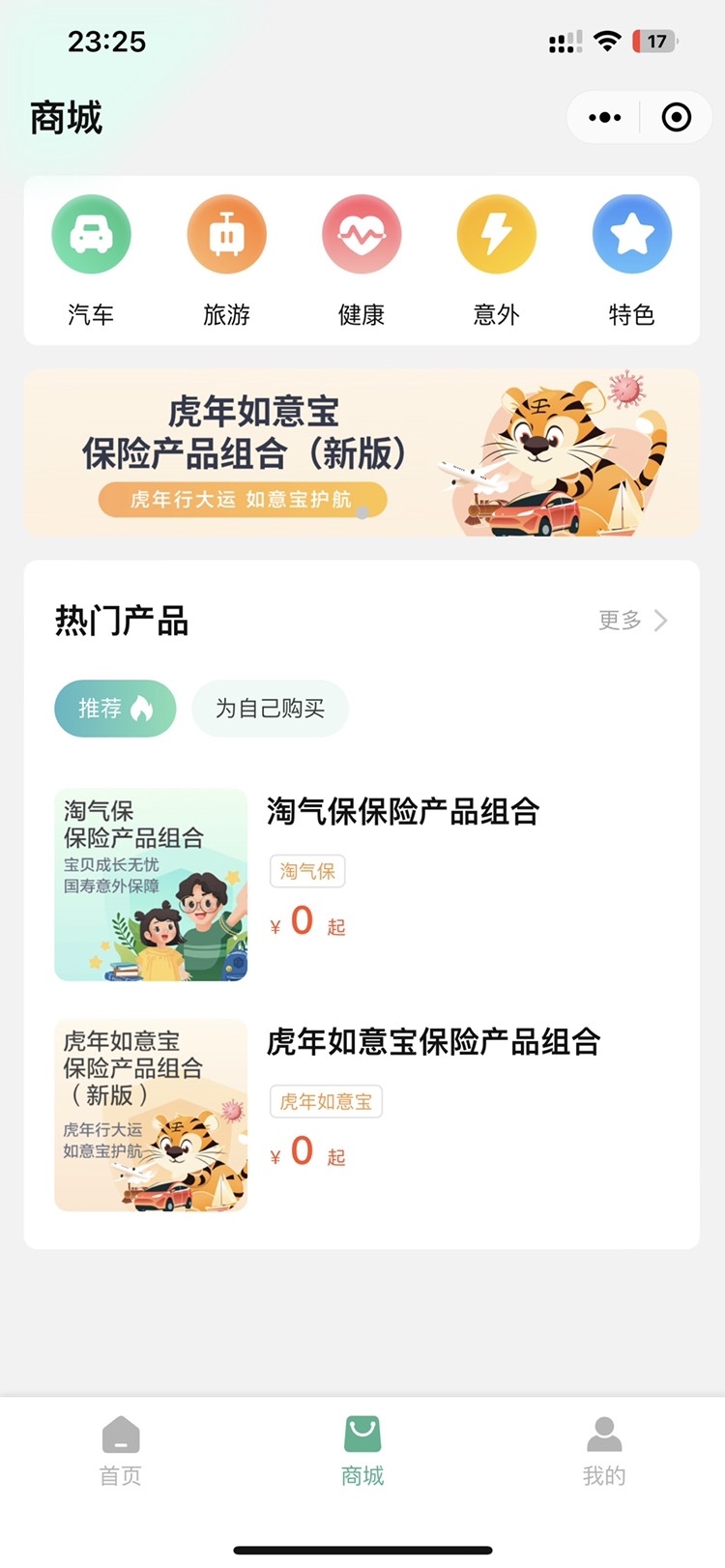This screenshot has height=1568, width=725.
Task: Close the mini program via circle icon
Action: pos(677,118)
